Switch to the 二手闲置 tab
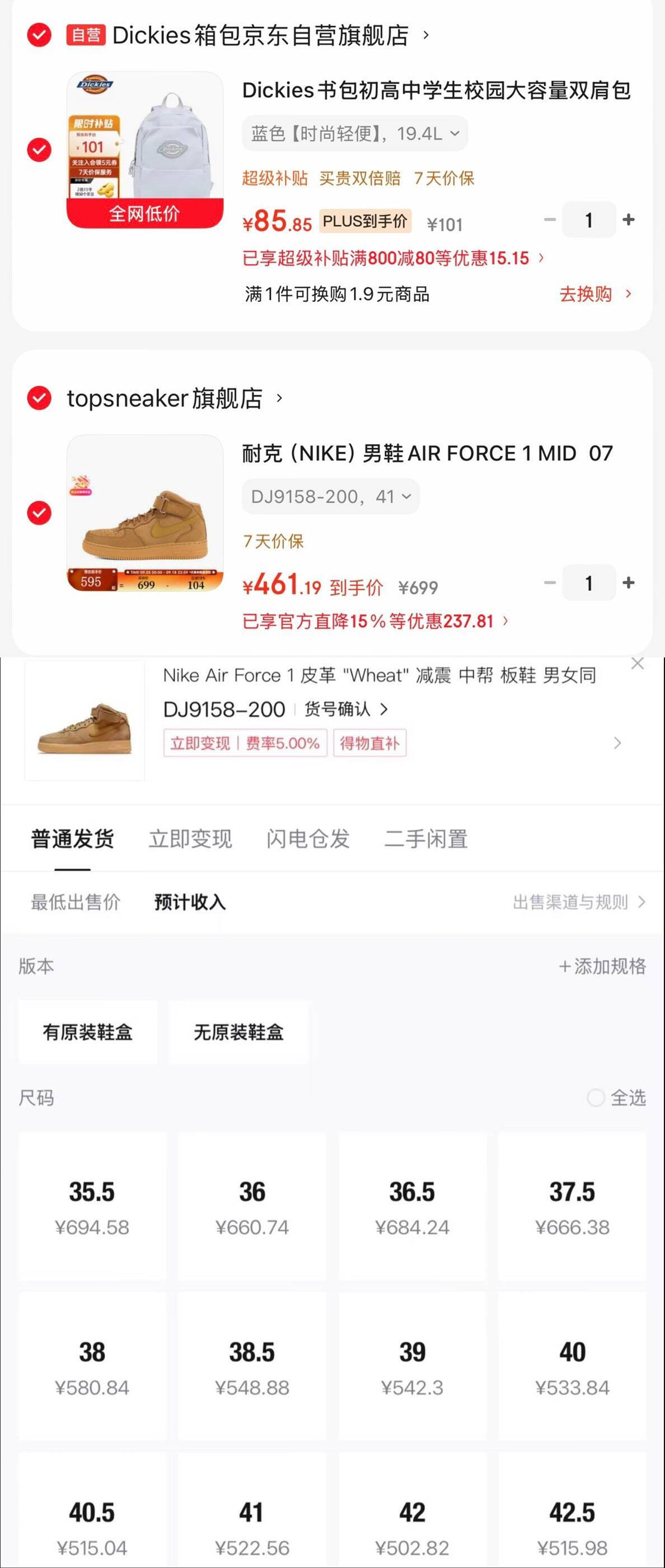Viewport: 665px width, 1568px height. click(x=426, y=839)
